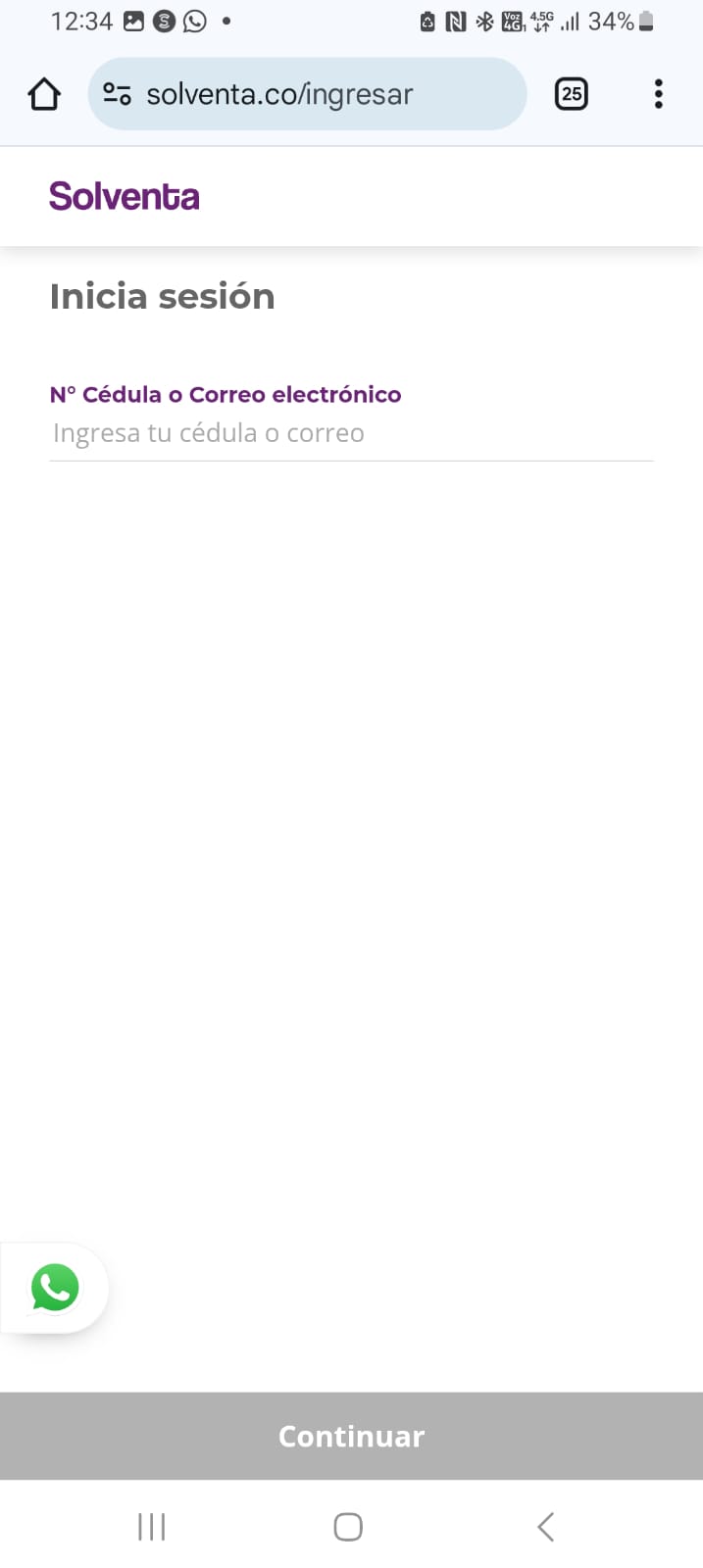The image size is (703, 1568).
Task: Go to Solventa homepage via logo
Action: pos(125,196)
